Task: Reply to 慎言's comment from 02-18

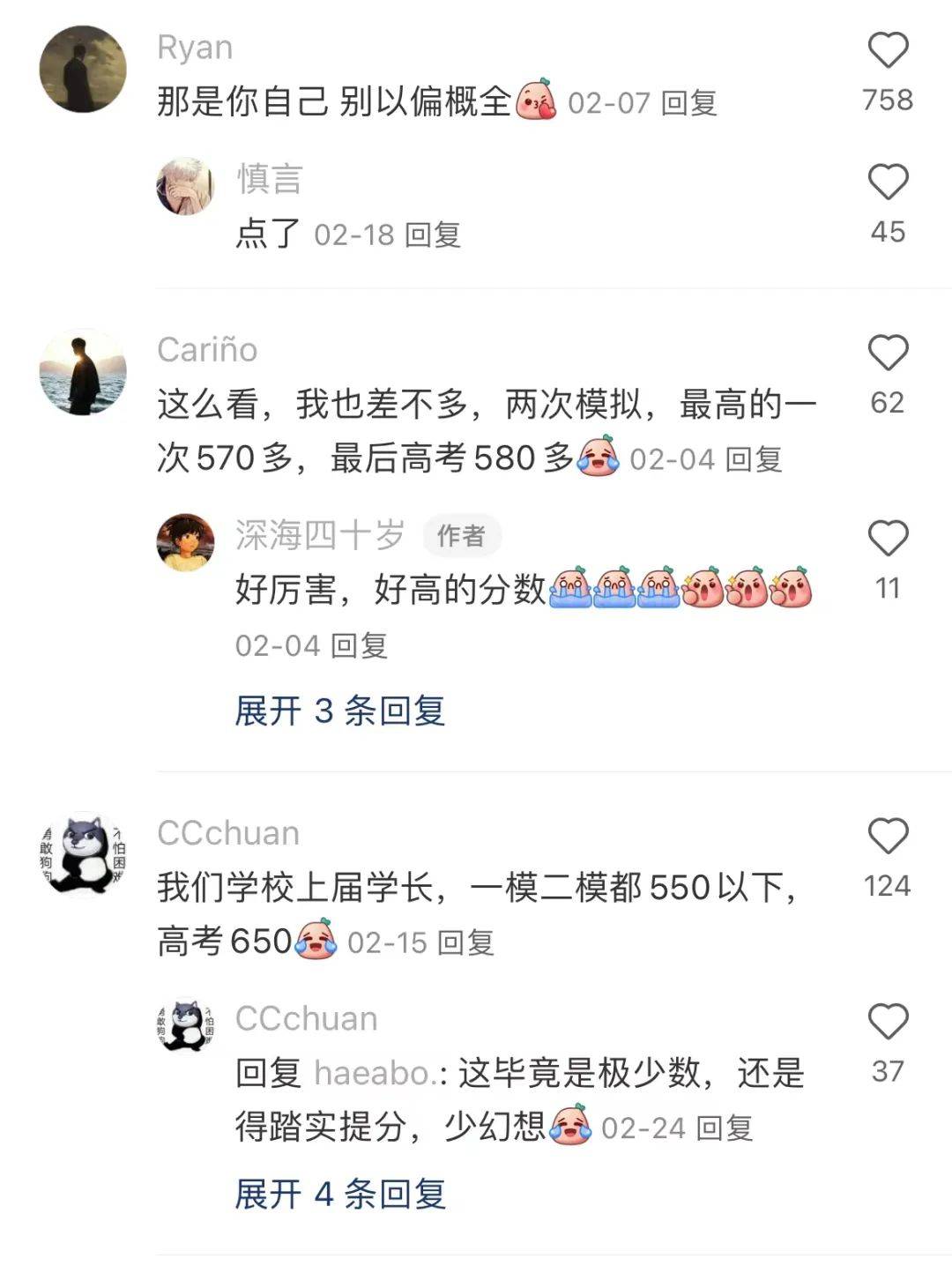Action: pos(433,235)
